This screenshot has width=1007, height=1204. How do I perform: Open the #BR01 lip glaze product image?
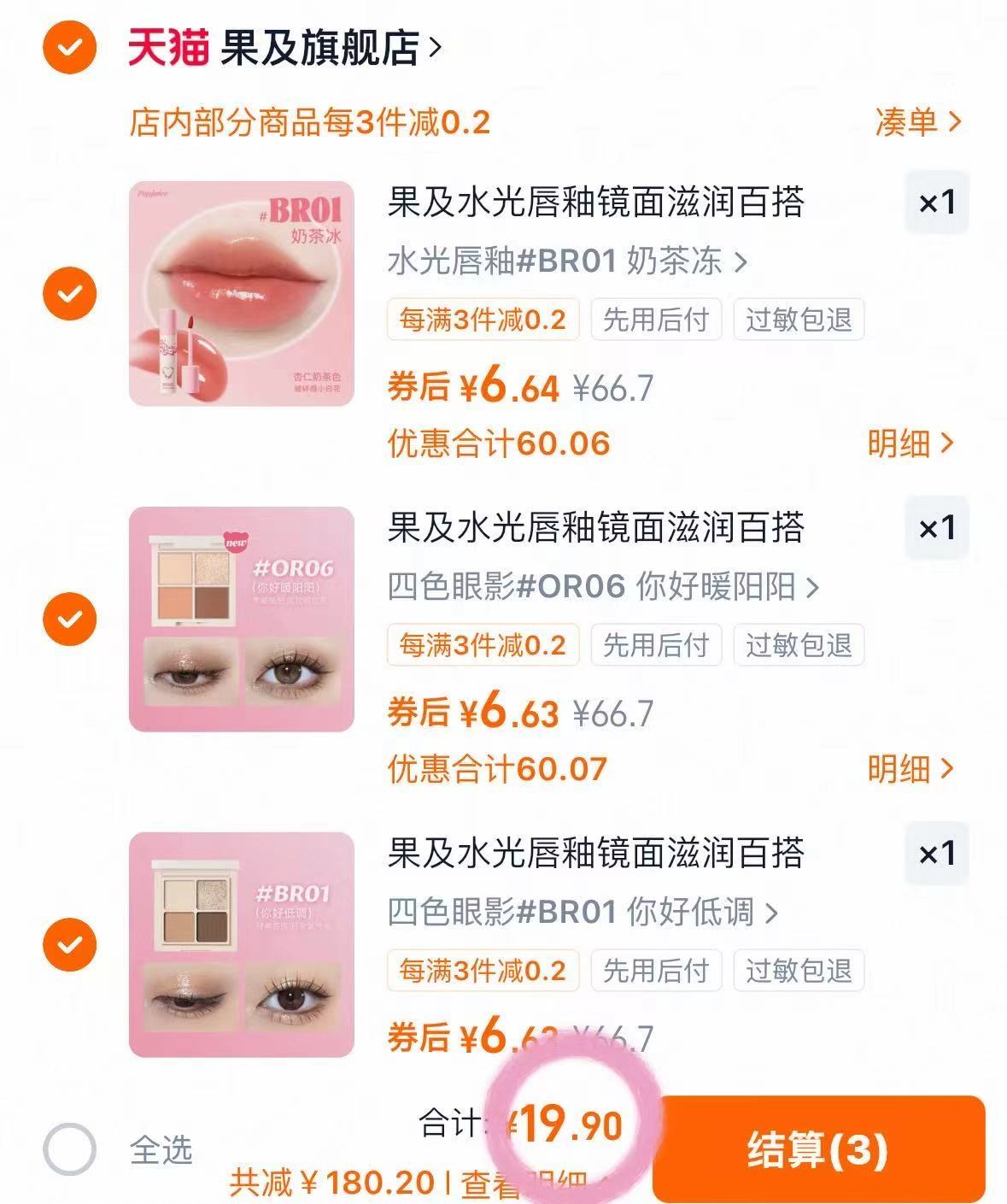coord(243,294)
